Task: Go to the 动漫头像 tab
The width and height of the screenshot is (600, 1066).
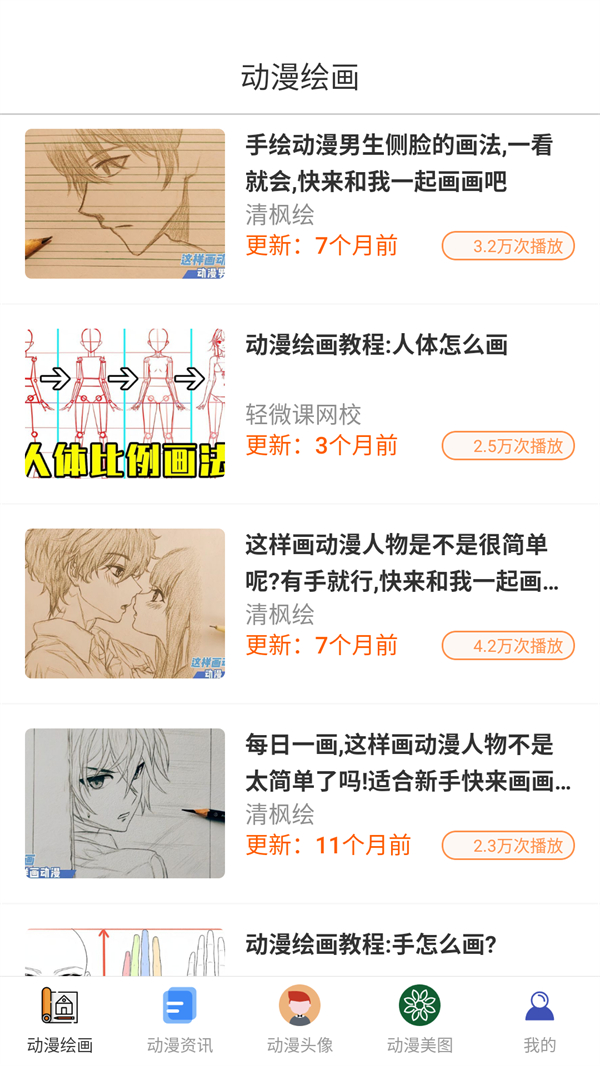Action: [300, 1019]
